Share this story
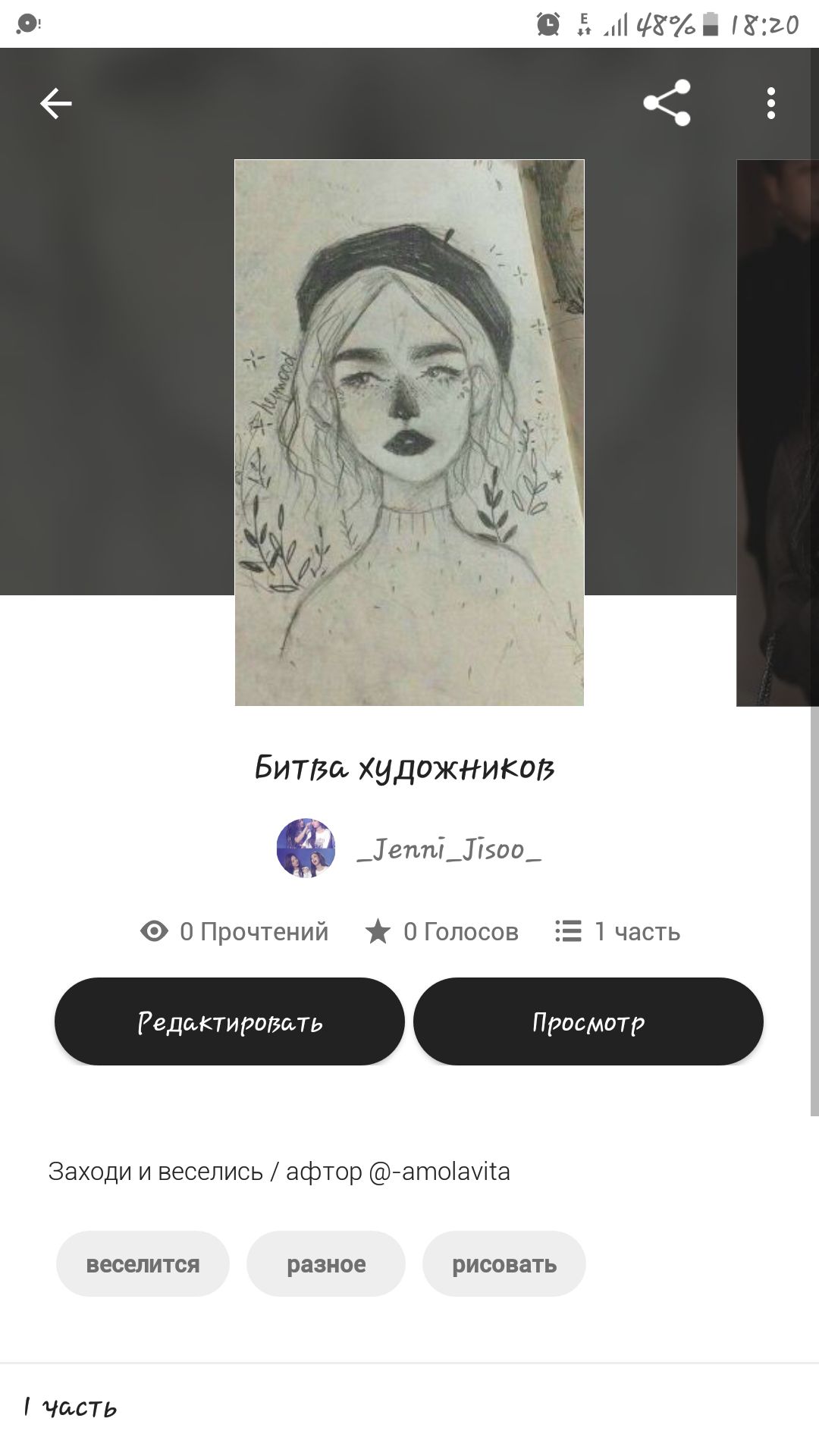Image resolution: width=819 pixels, height=1456 pixels. [667, 103]
